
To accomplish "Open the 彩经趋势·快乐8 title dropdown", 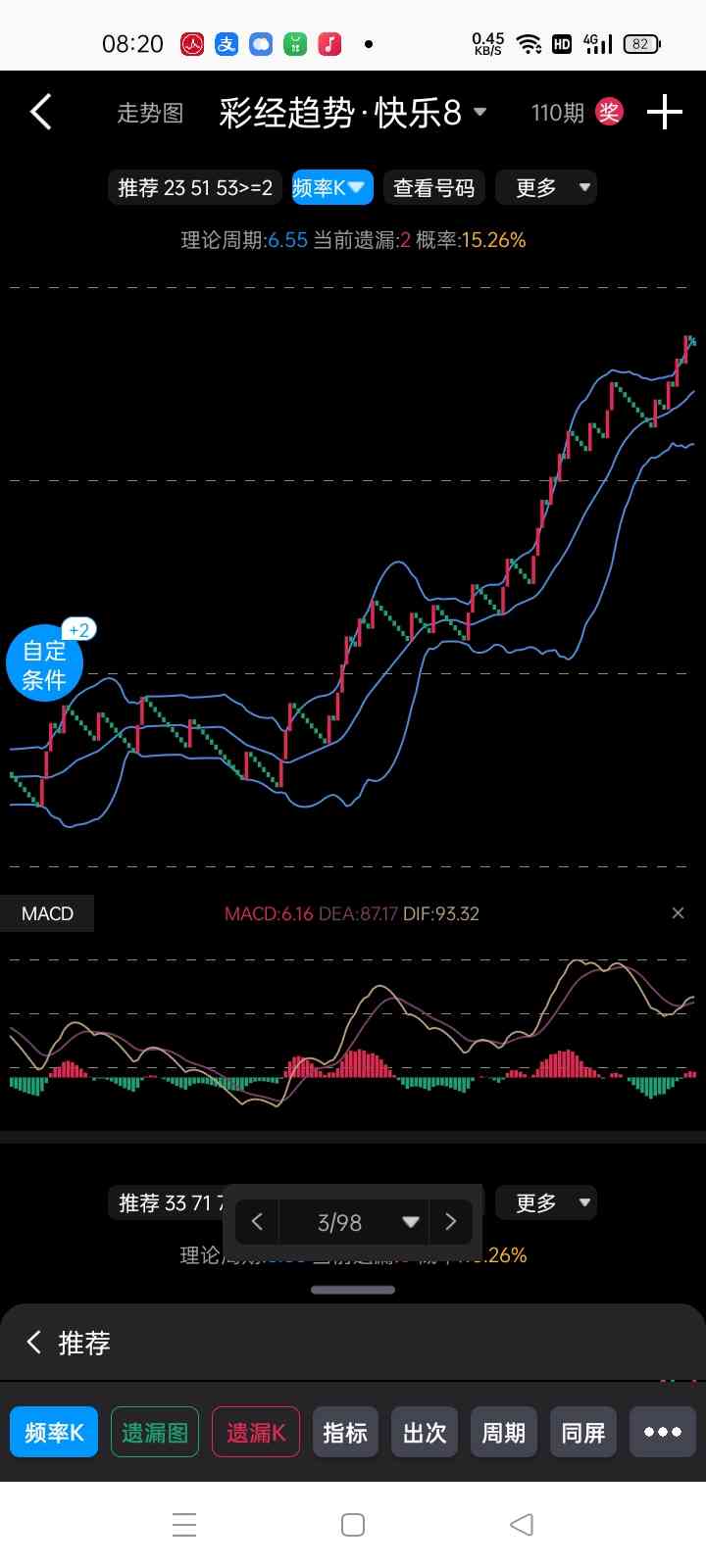I will coord(353,113).
